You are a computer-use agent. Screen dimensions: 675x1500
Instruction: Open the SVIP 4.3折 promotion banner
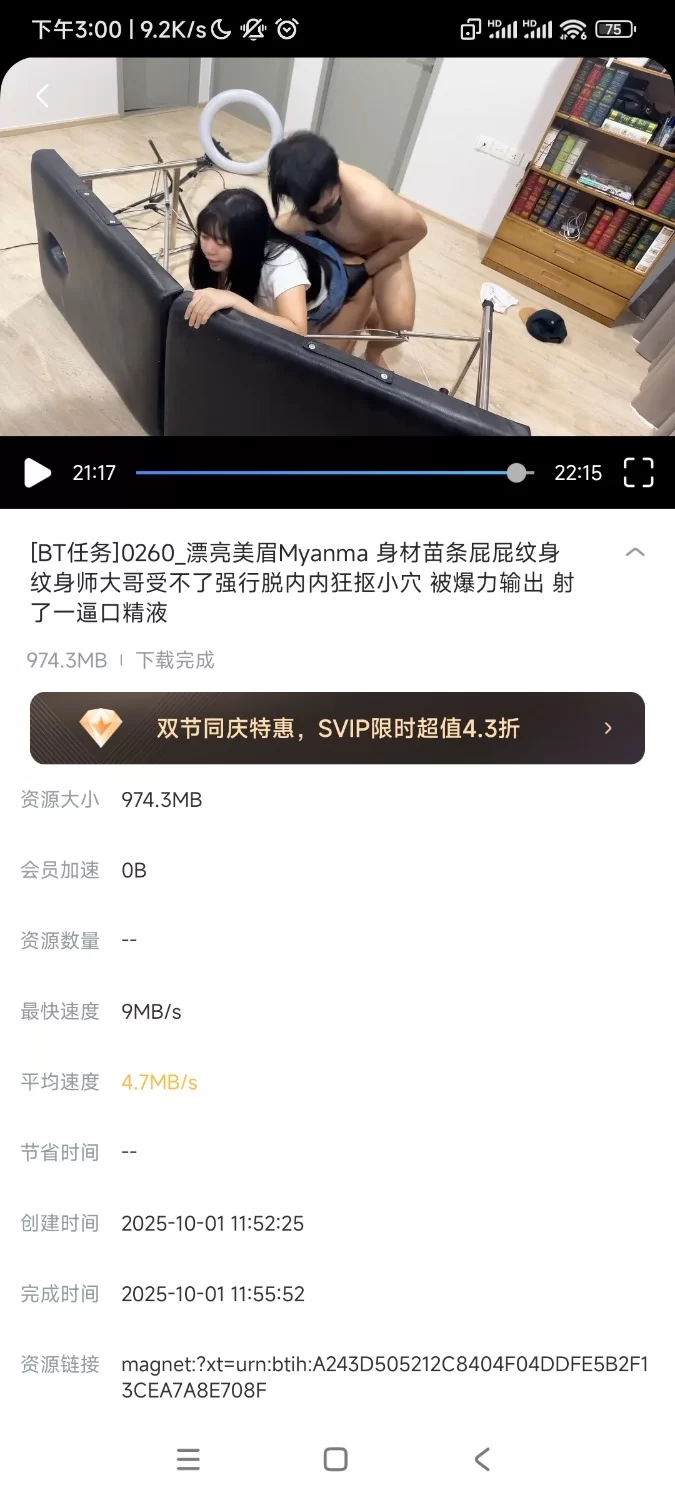click(x=337, y=728)
